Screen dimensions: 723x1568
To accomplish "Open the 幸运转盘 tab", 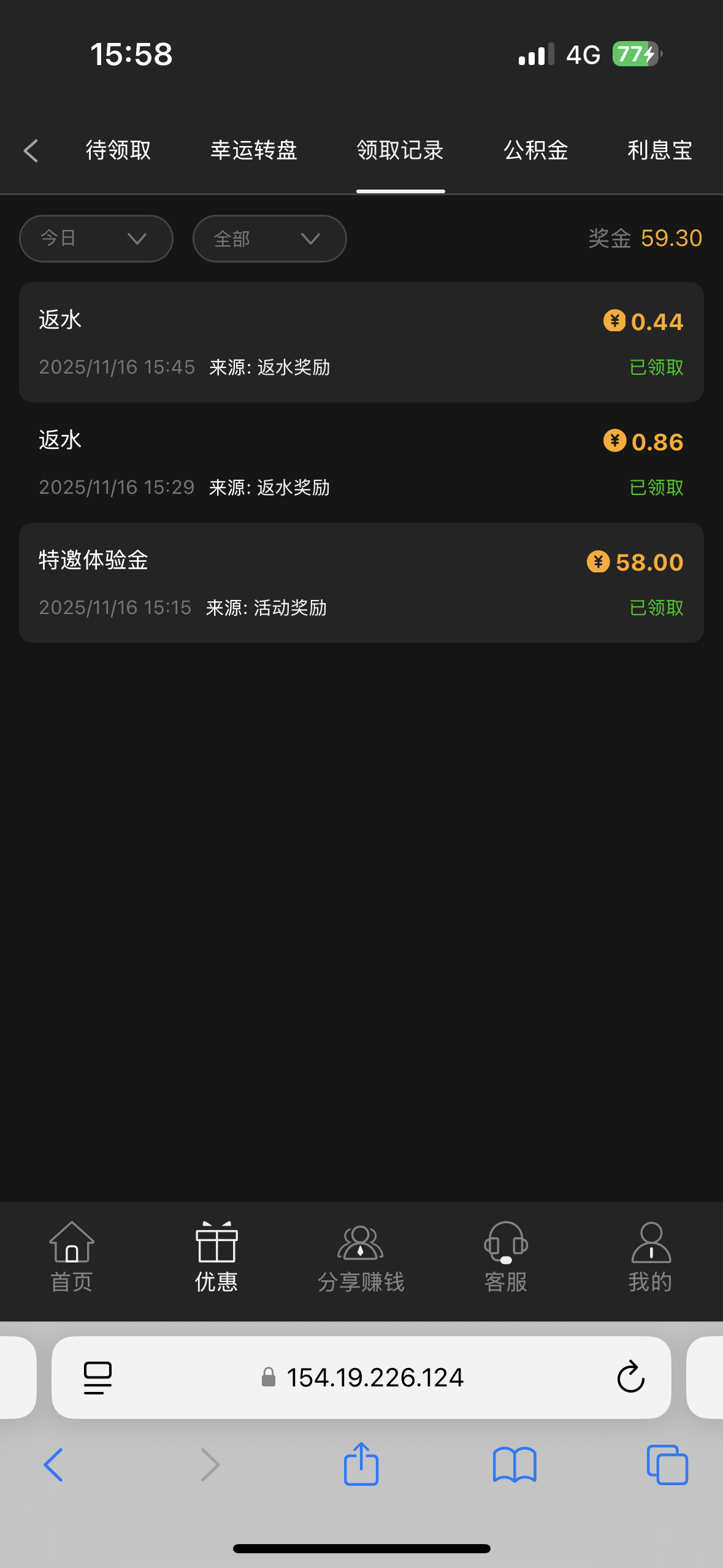I will click(x=254, y=150).
